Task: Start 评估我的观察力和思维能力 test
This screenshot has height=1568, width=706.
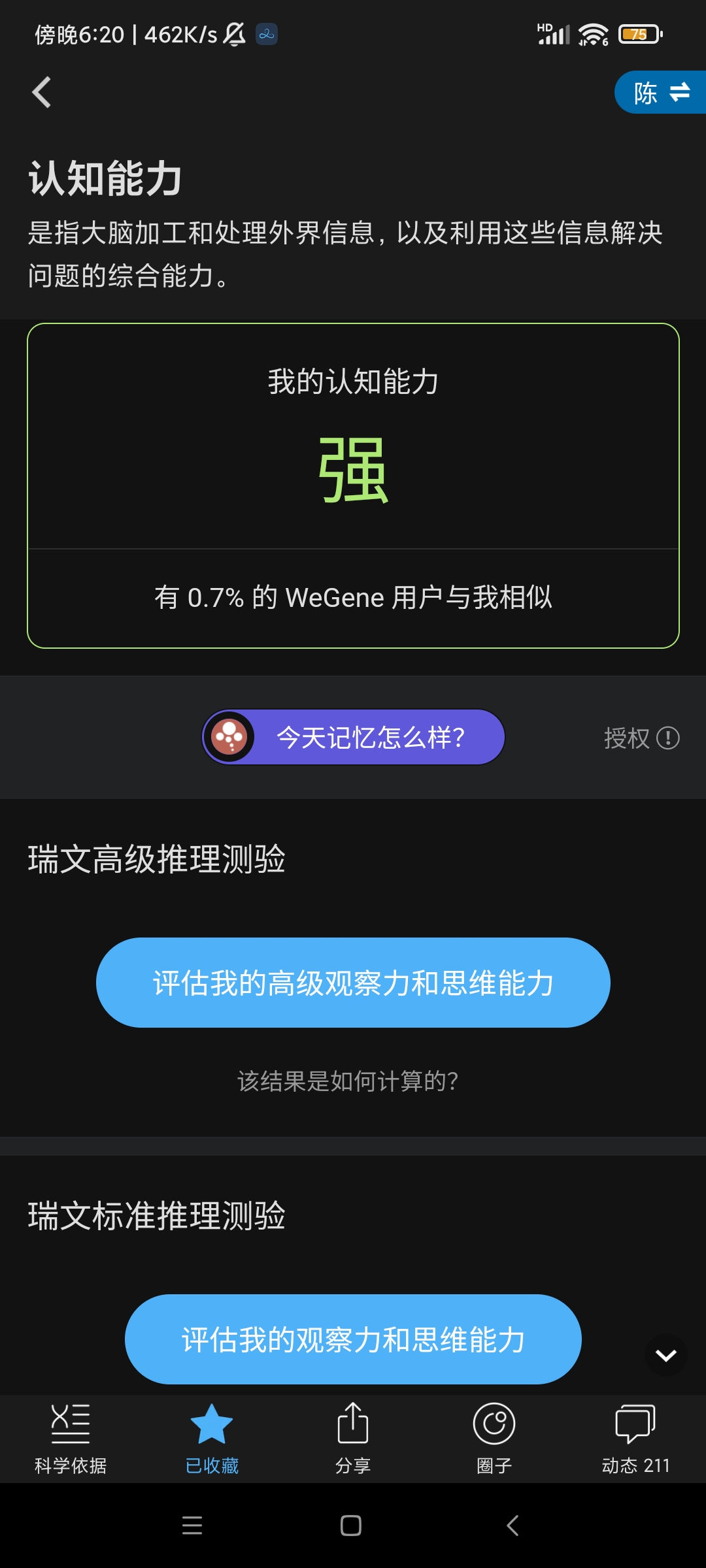Action: 353,1339
